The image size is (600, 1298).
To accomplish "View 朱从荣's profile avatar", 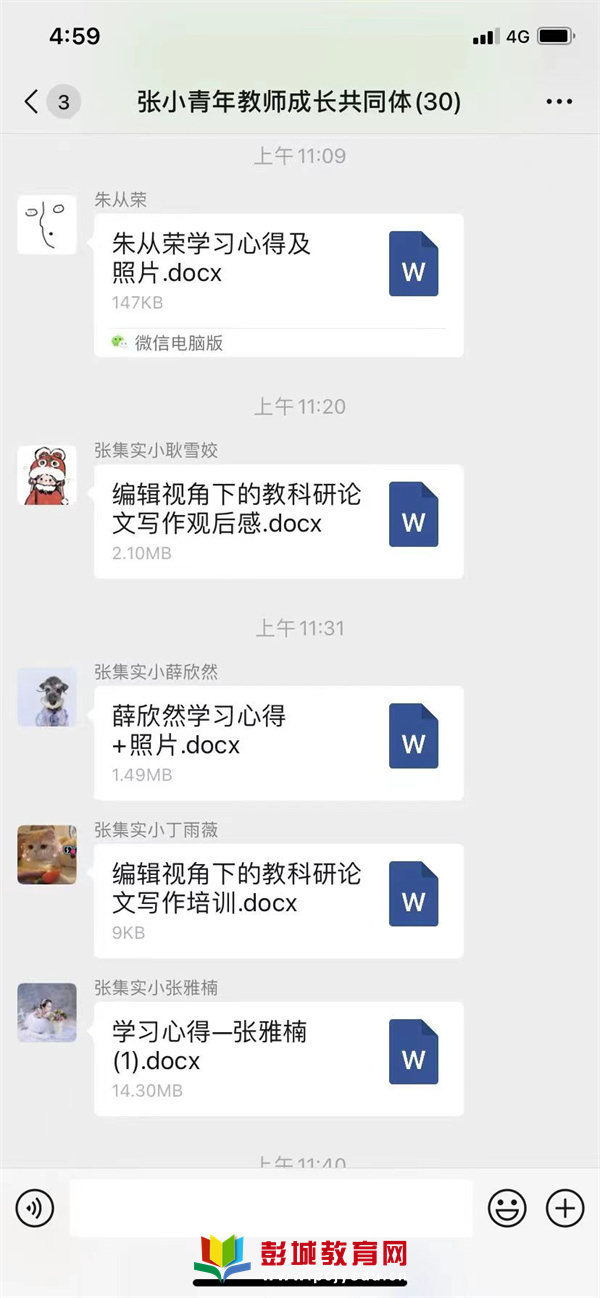I will pyautogui.click(x=47, y=225).
